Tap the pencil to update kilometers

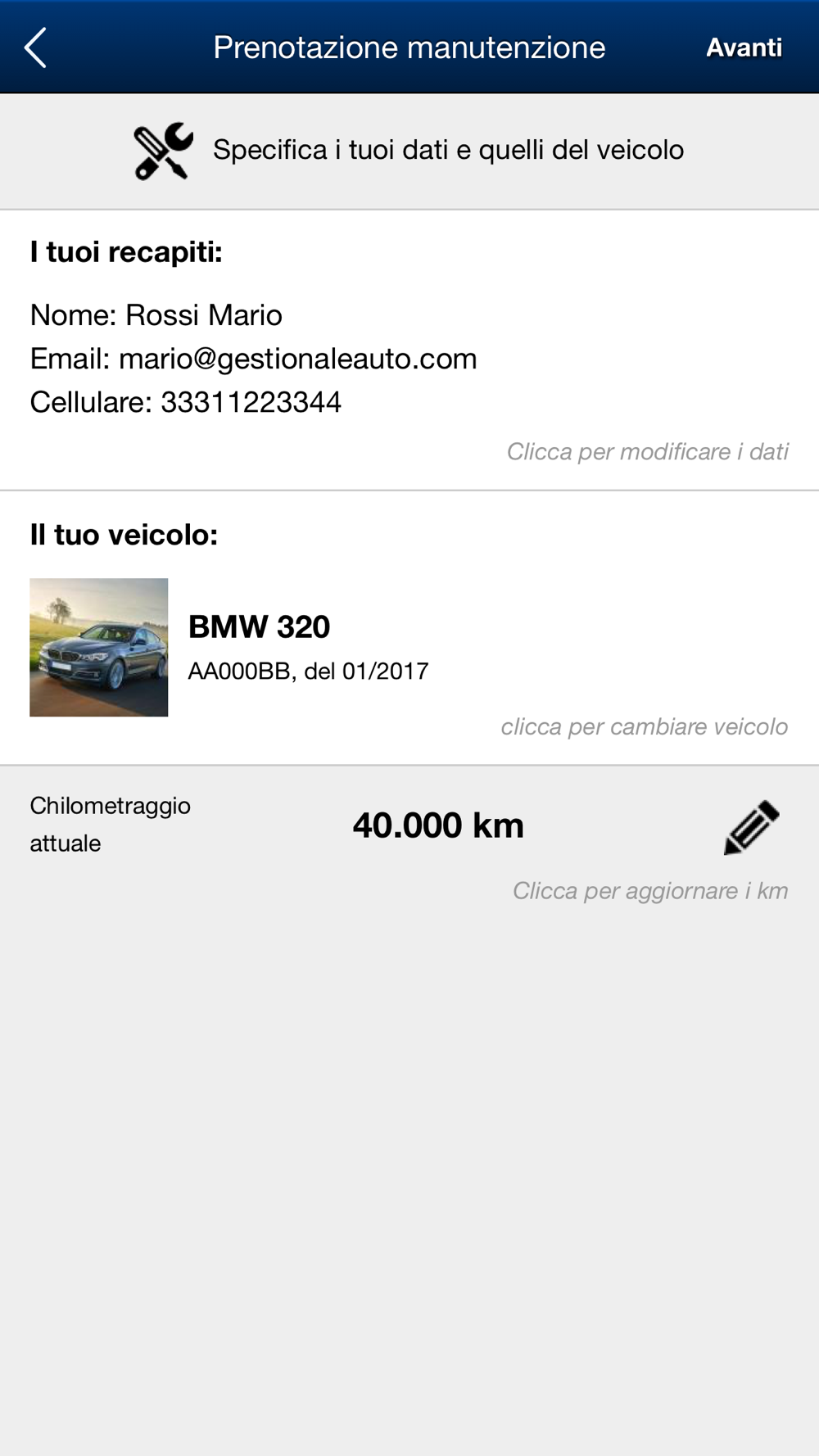pos(751,827)
